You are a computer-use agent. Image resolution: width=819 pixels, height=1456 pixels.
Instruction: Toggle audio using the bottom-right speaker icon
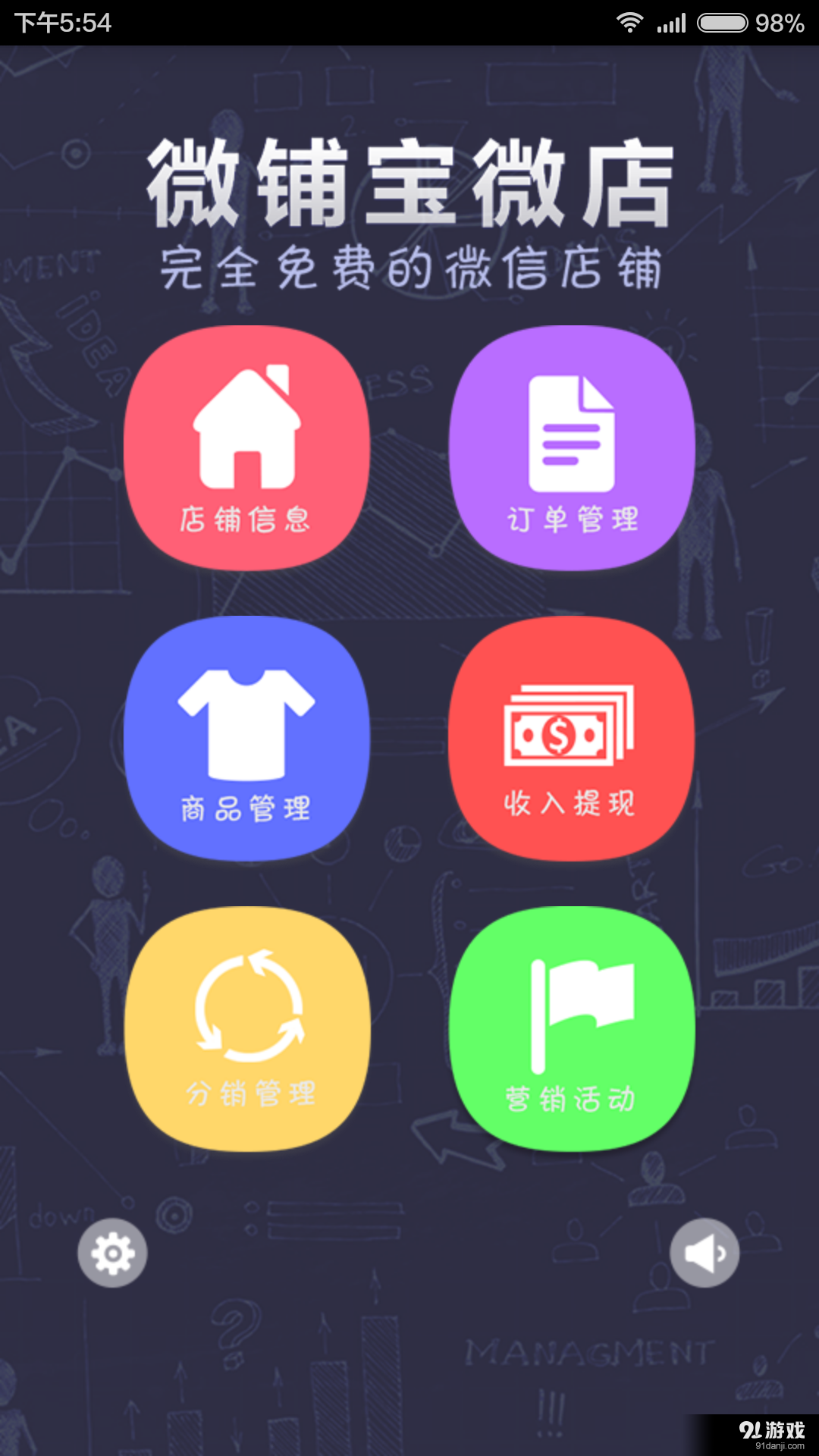(x=704, y=1252)
